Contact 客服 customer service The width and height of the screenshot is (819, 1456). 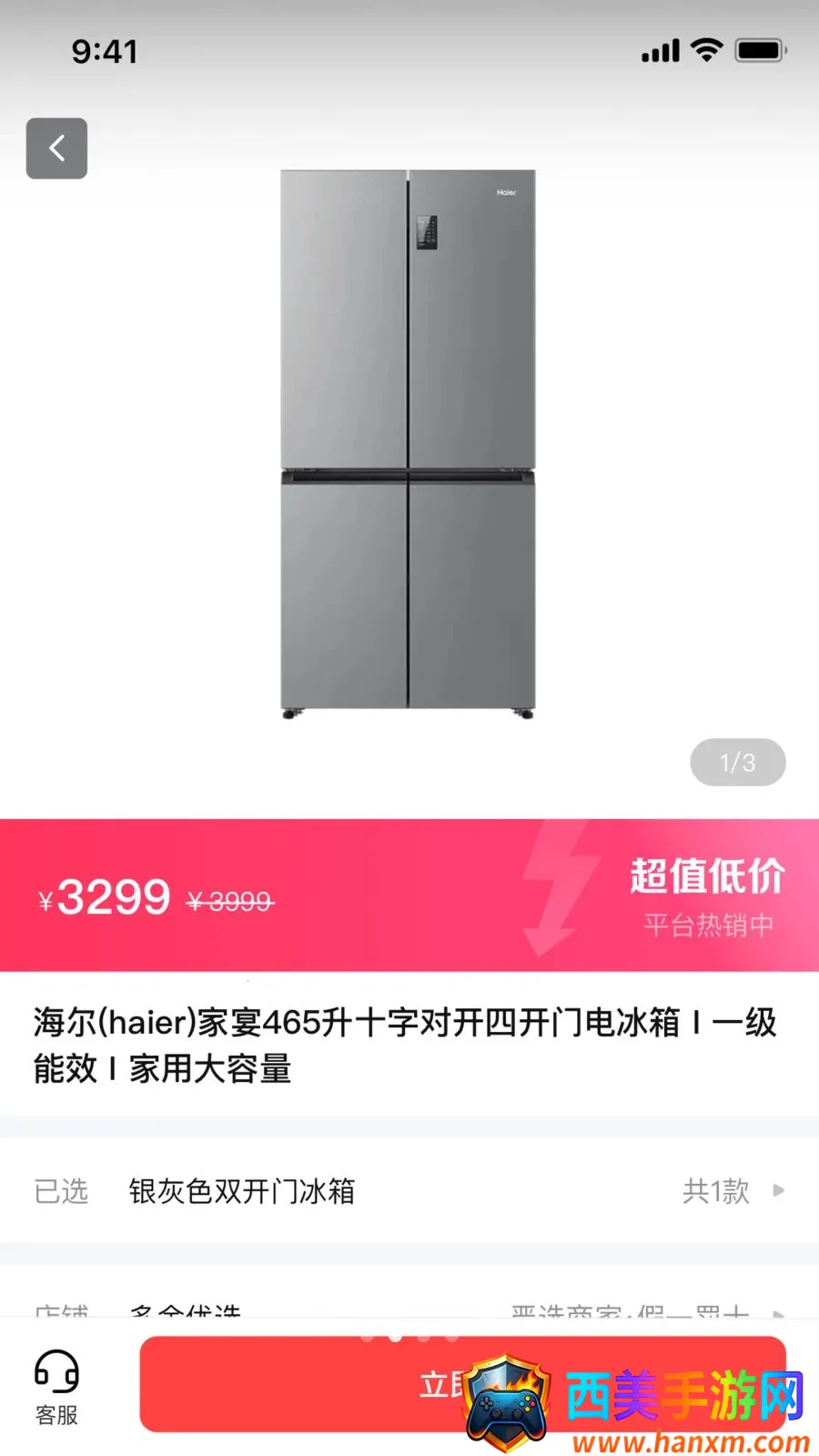click(56, 1387)
